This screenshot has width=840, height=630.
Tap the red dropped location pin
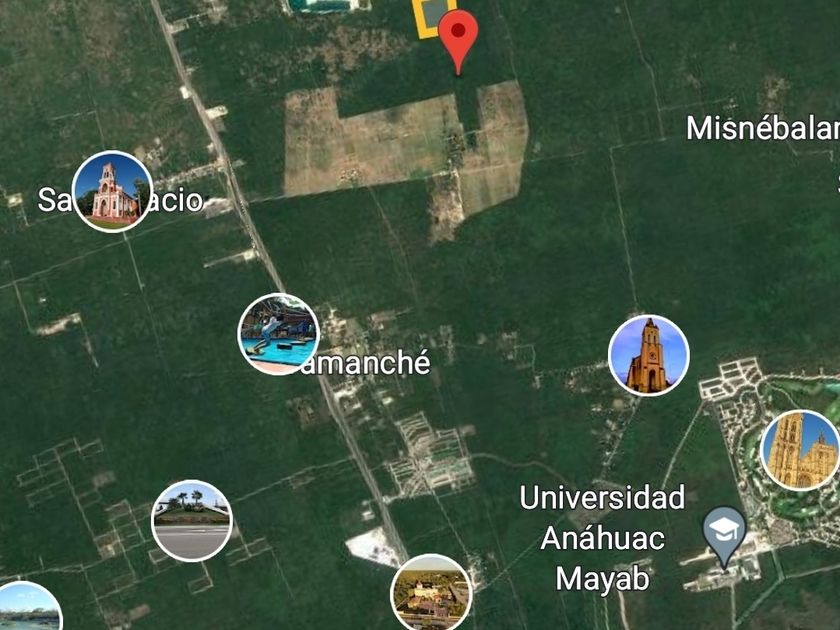point(458,35)
